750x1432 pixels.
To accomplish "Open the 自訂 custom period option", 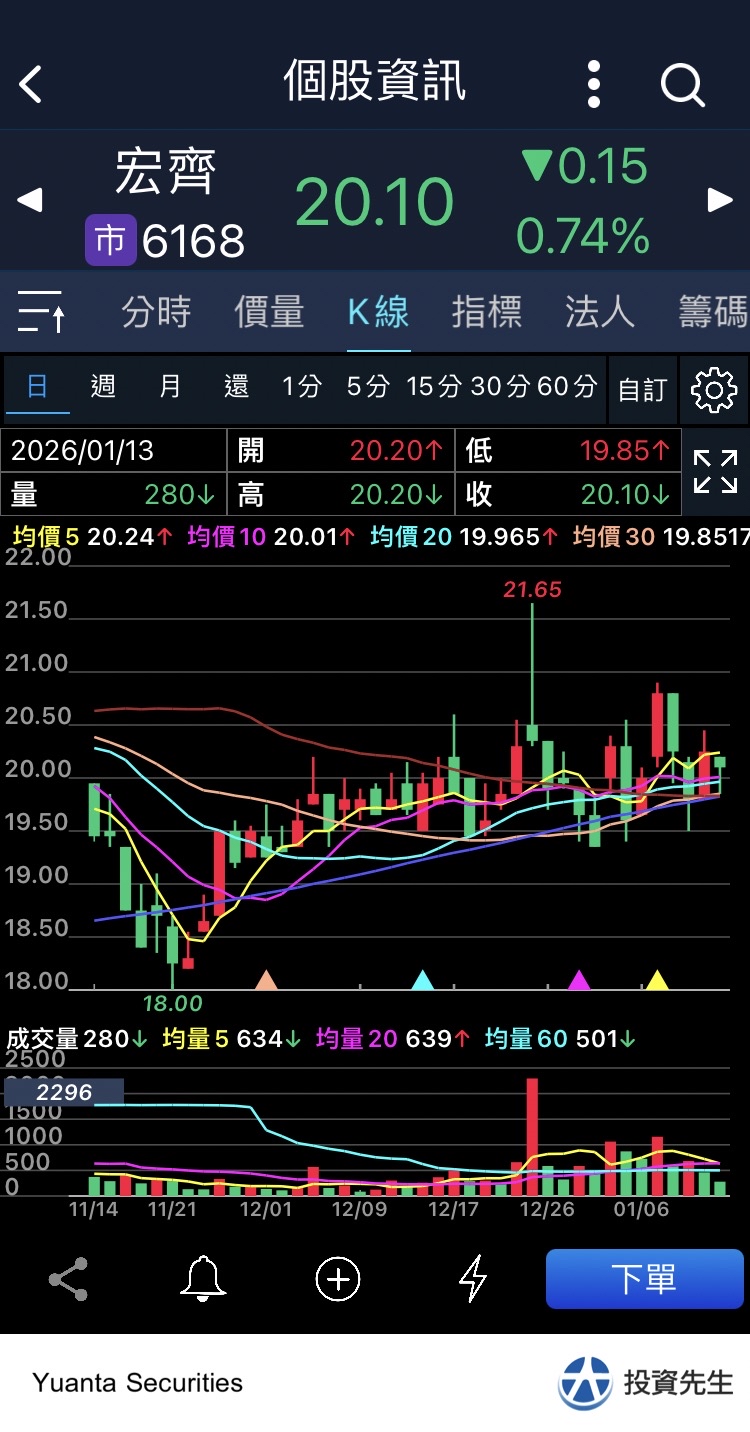I will (x=642, y=389).
